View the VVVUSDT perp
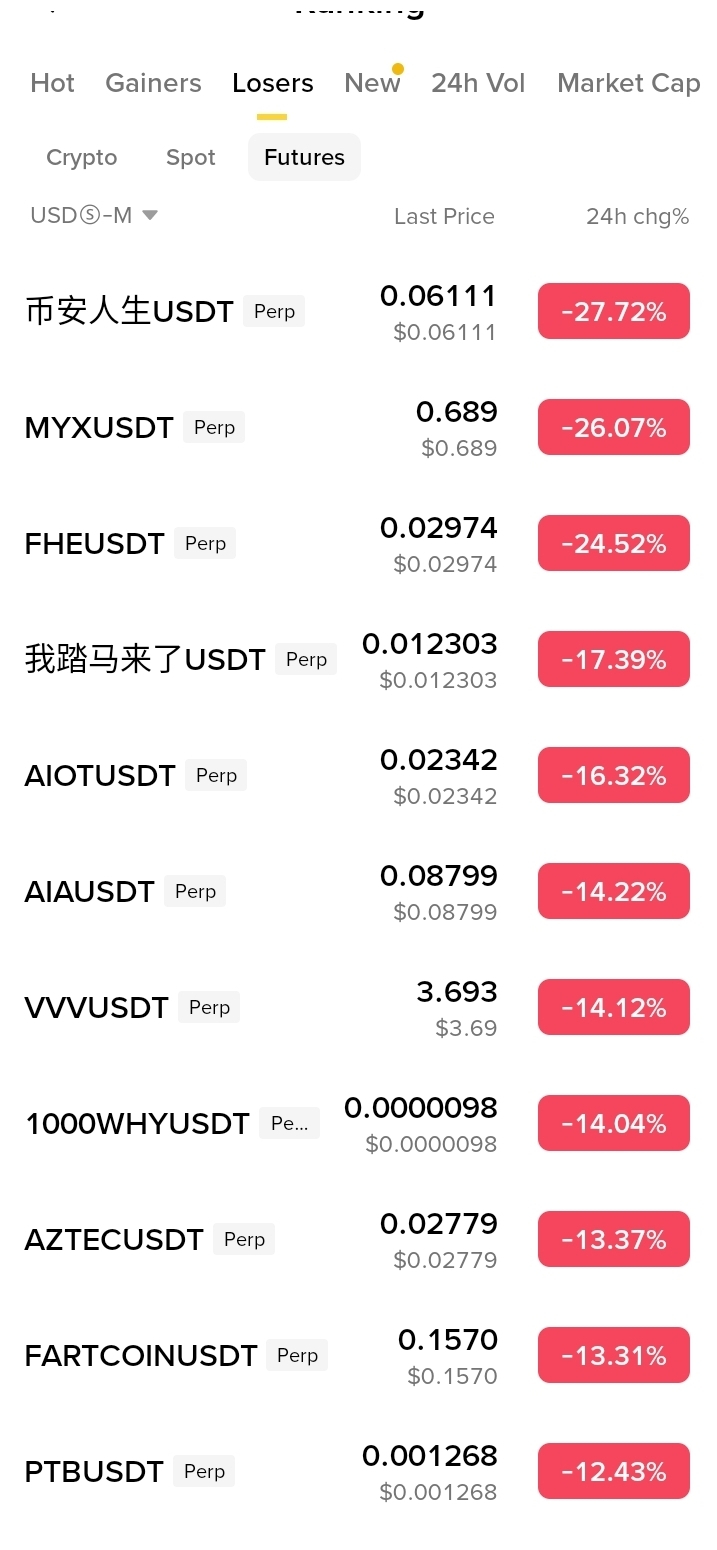 (x=96, y=1008)
